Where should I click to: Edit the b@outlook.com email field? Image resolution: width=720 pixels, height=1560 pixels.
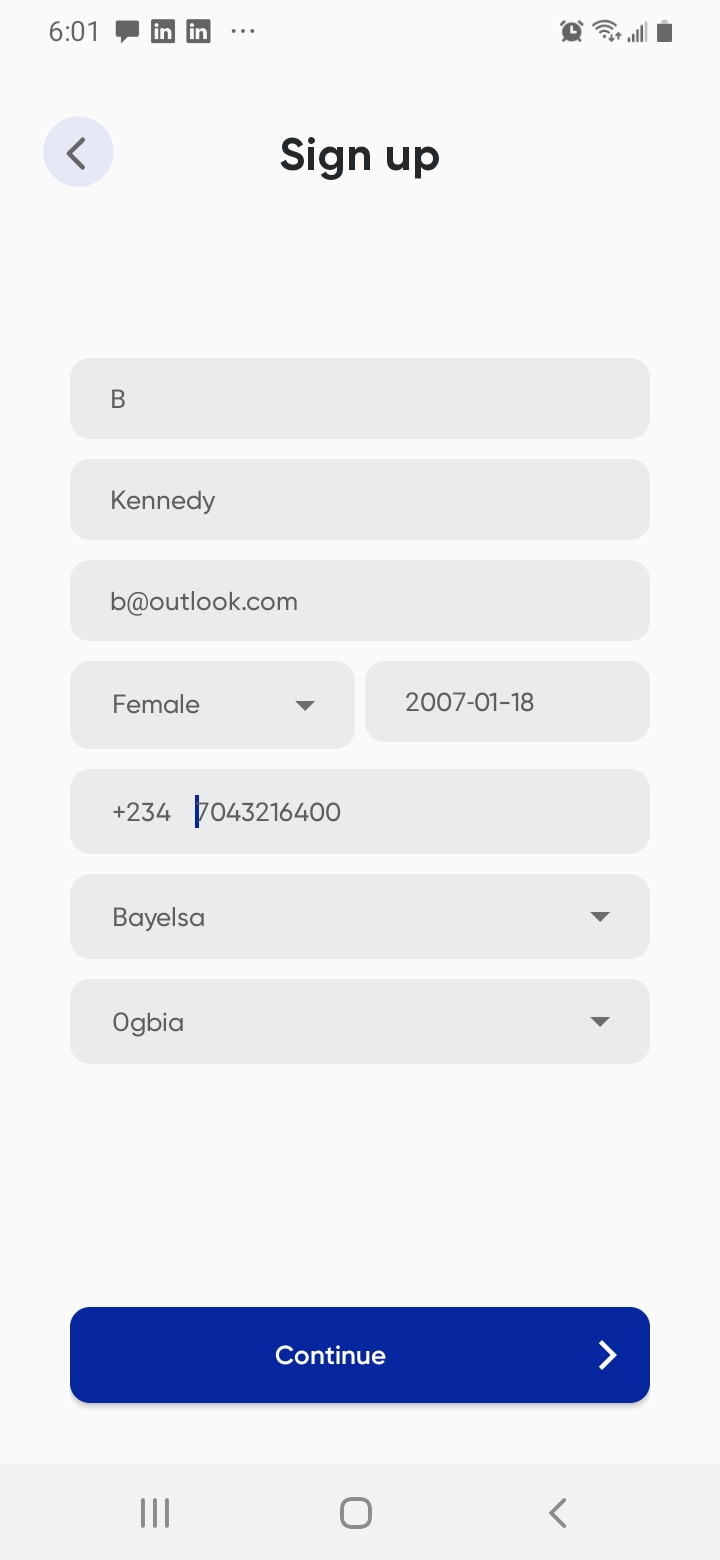[360, 600]
